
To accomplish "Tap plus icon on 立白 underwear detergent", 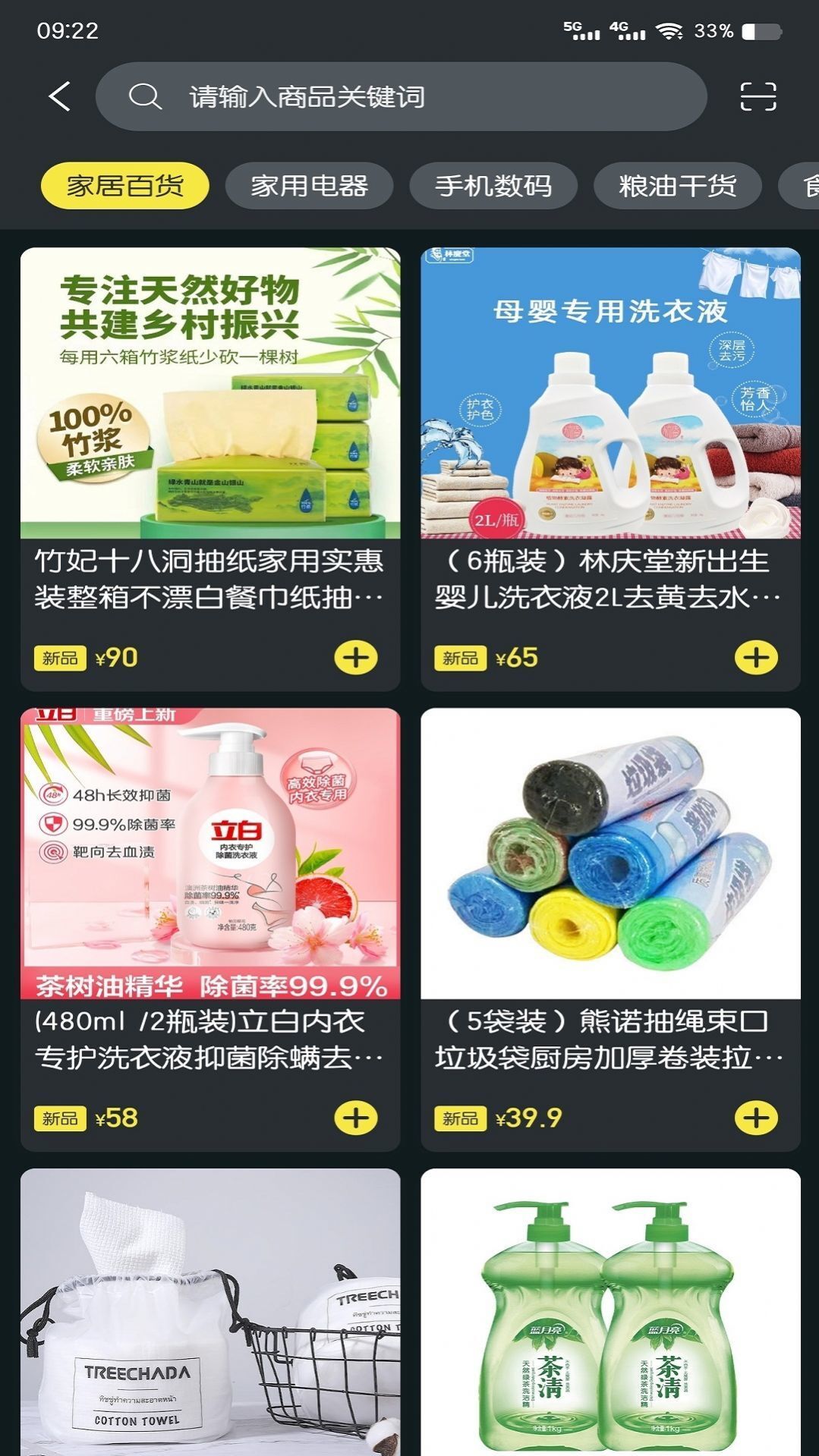I will tap(357, 1115).
